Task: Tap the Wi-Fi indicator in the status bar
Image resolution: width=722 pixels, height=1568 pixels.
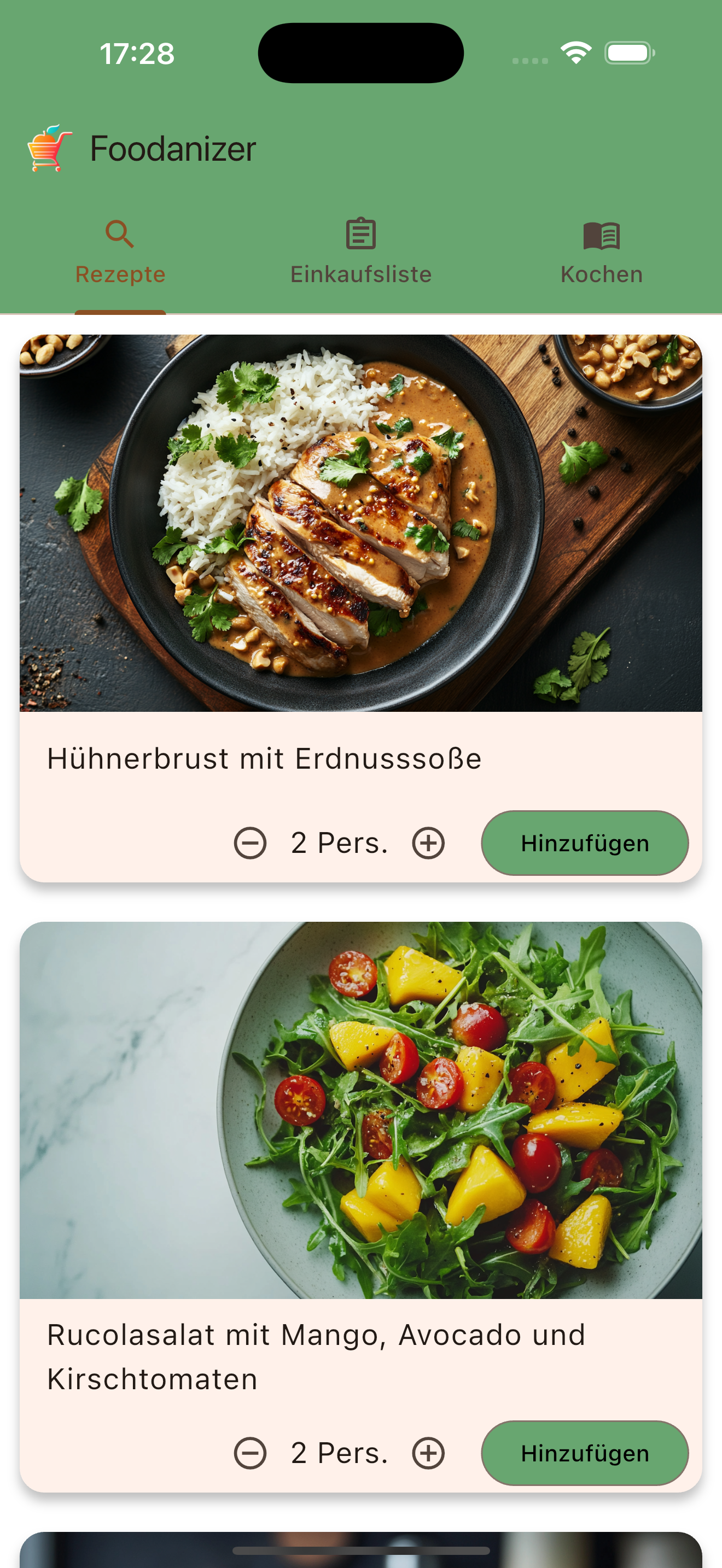Action: click(x=575, y=52)
